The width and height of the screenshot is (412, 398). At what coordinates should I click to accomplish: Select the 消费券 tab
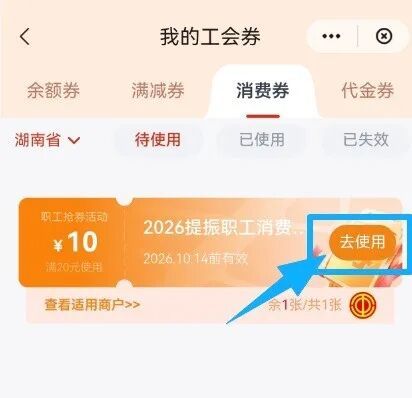[x=263, y=90]
